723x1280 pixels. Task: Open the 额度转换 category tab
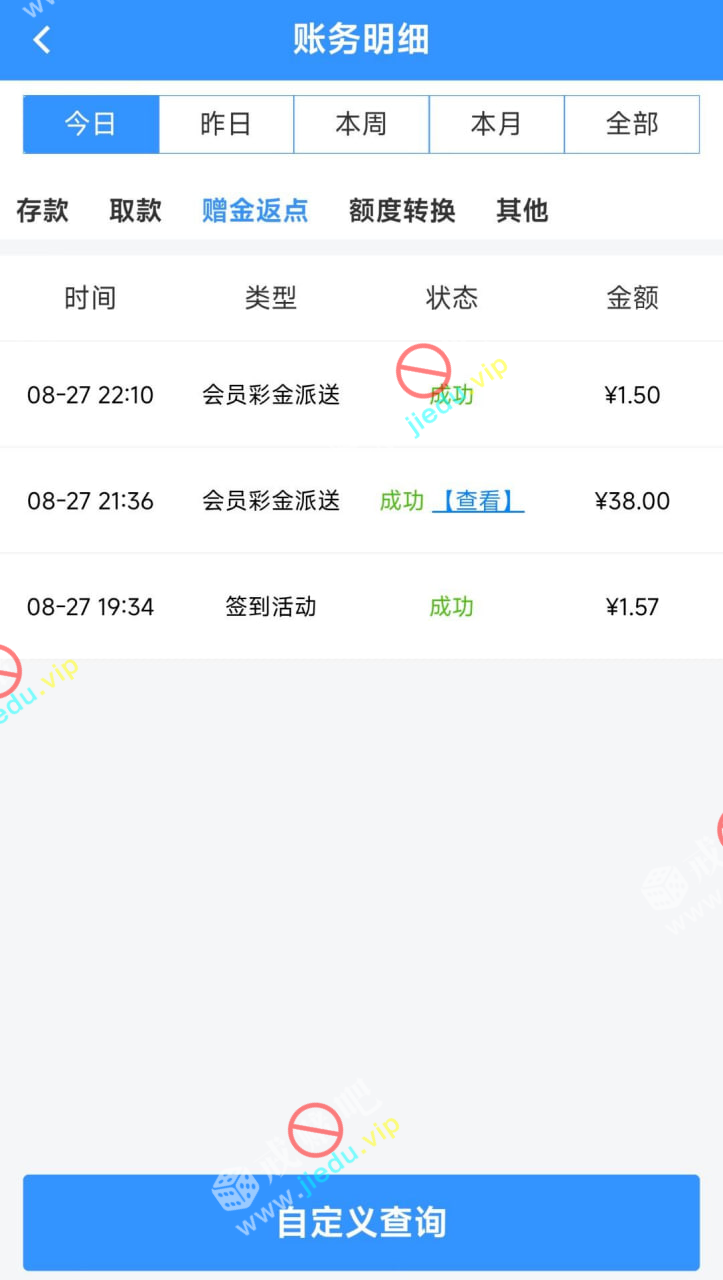[402, 210]
